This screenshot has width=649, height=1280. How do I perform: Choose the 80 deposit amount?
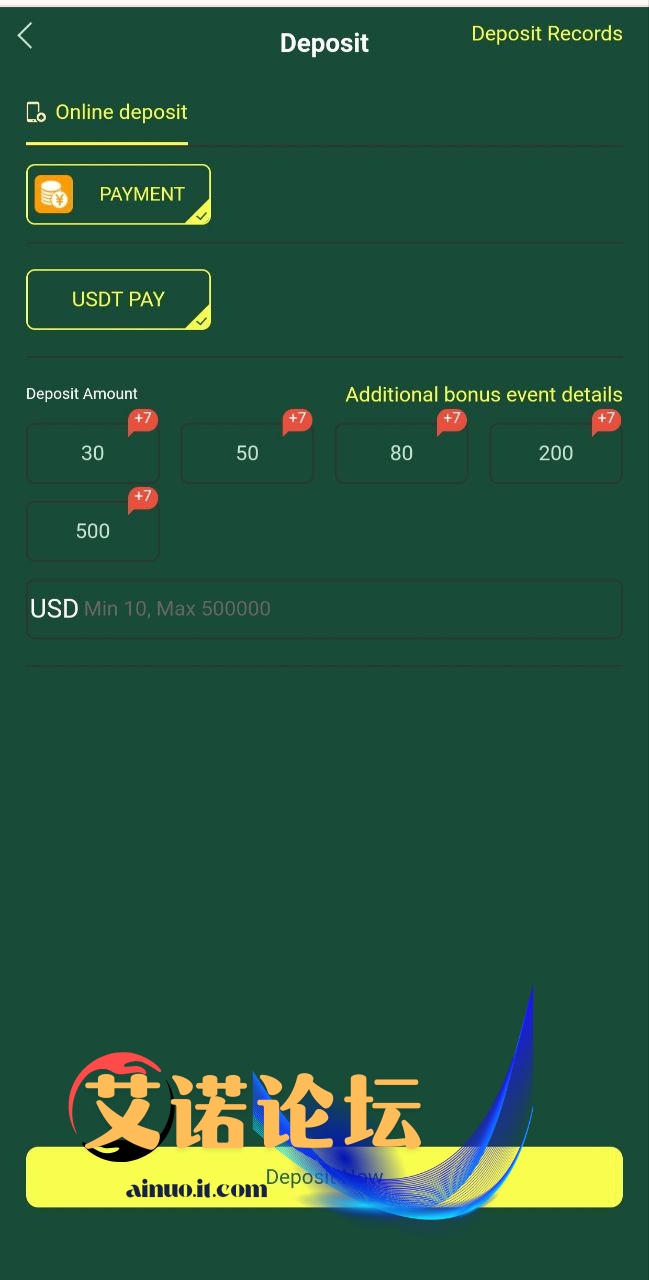coord(401,453)
